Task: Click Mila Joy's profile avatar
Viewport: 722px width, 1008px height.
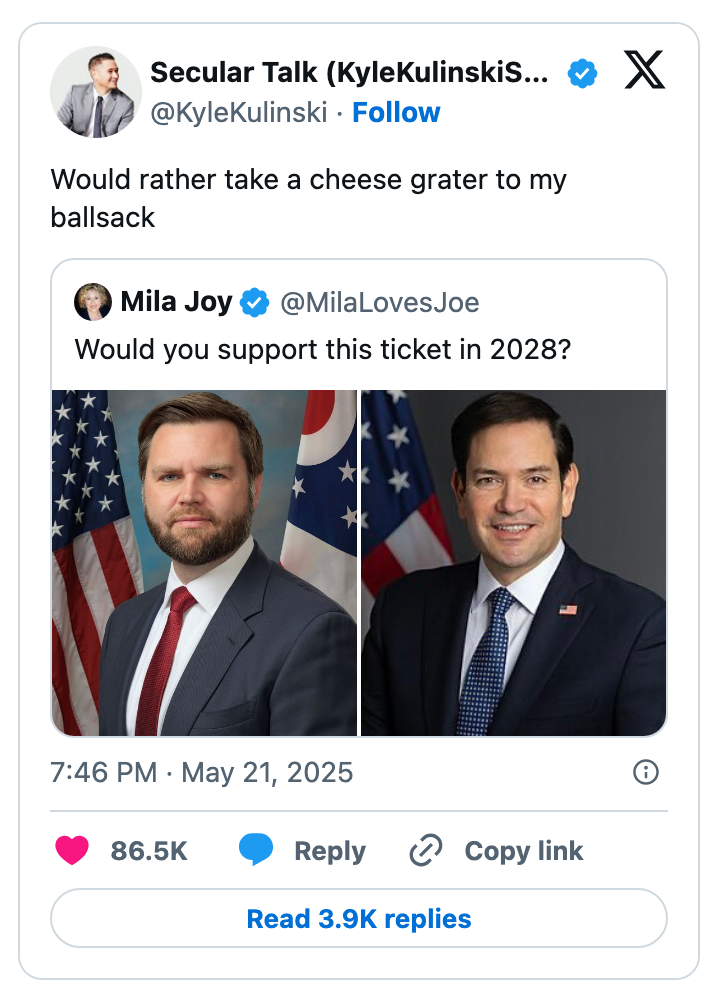Action: click(93, 301)
